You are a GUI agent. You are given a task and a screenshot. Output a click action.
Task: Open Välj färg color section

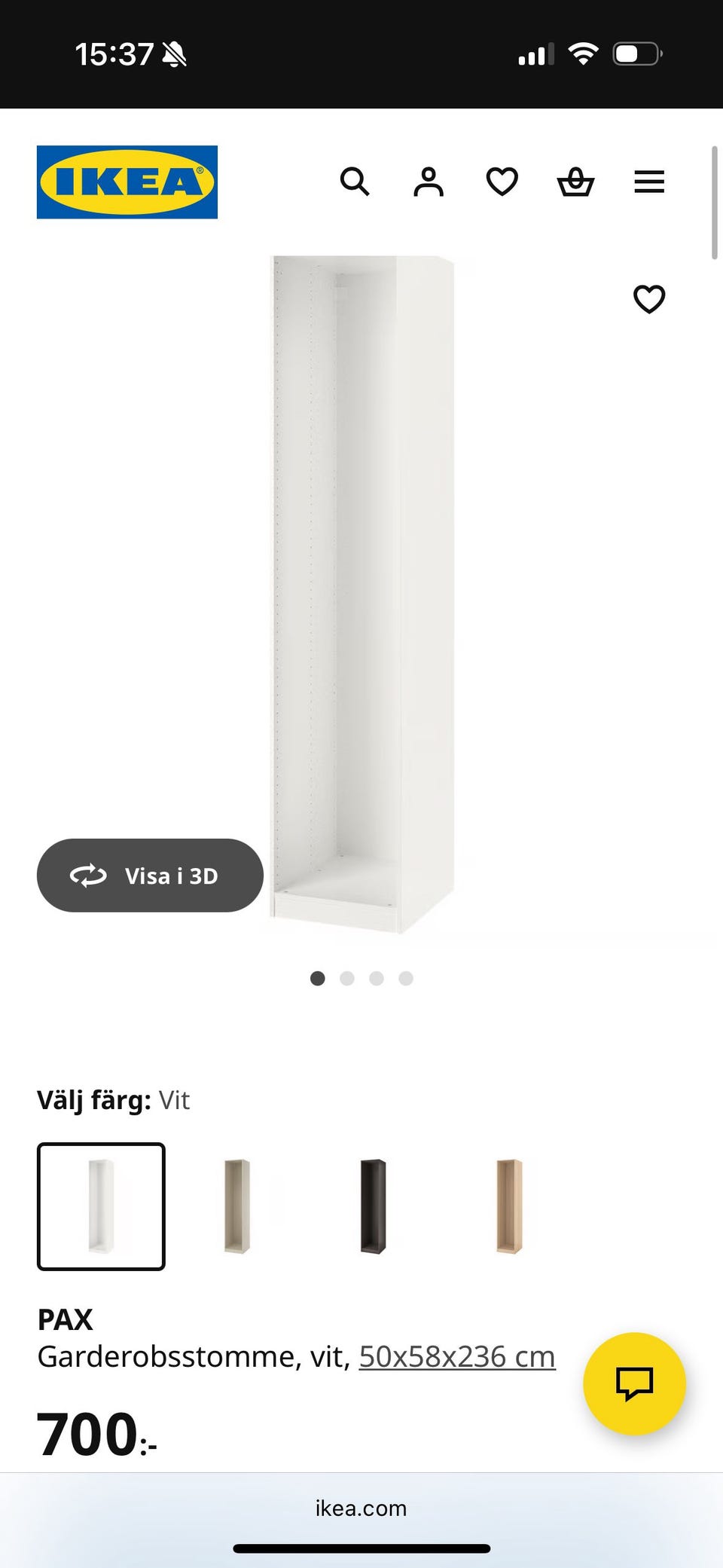[114, 1099]
